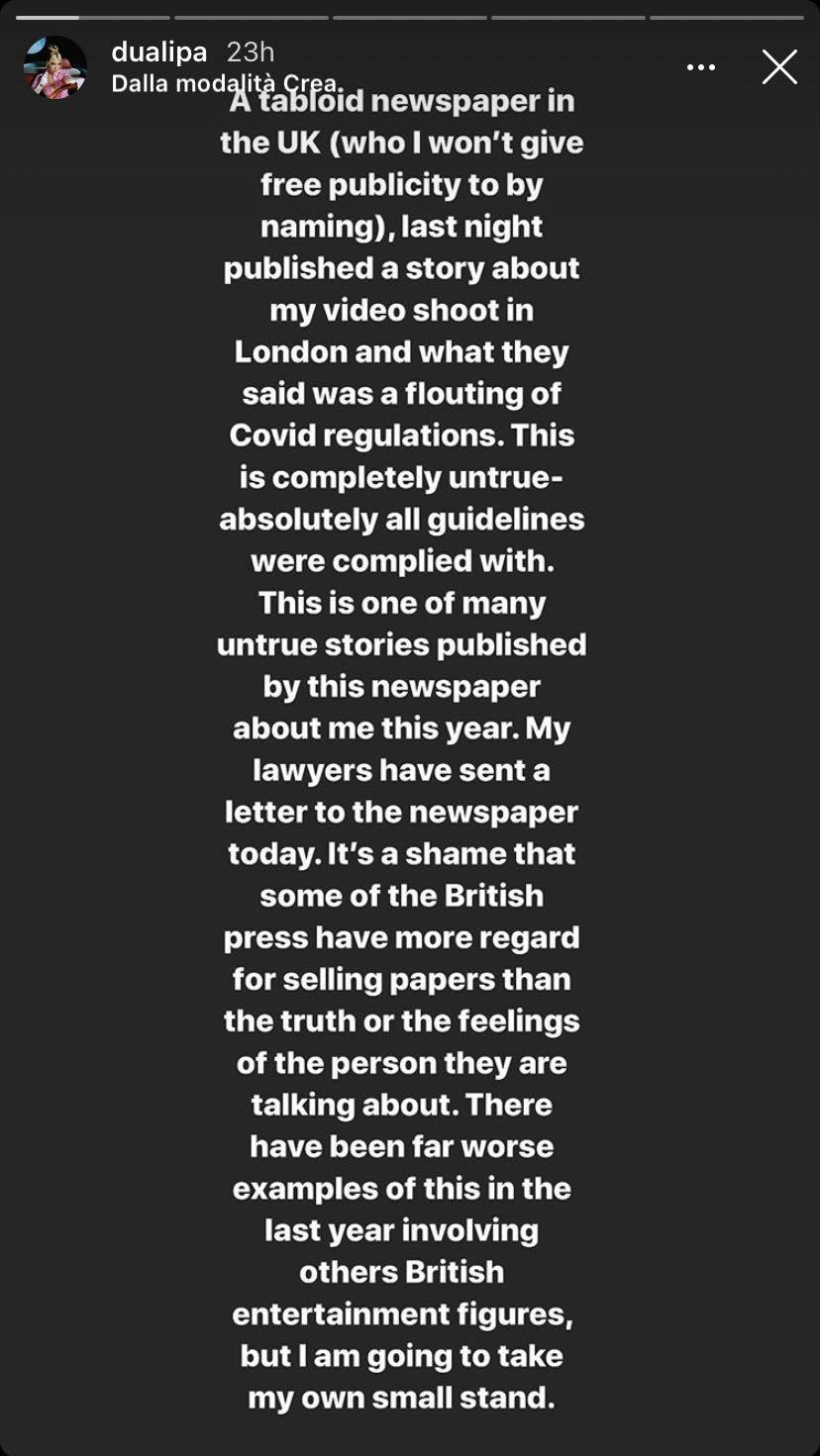Open dualipa's profile picture
The image size is (820, 1456).
coord(55,67)
